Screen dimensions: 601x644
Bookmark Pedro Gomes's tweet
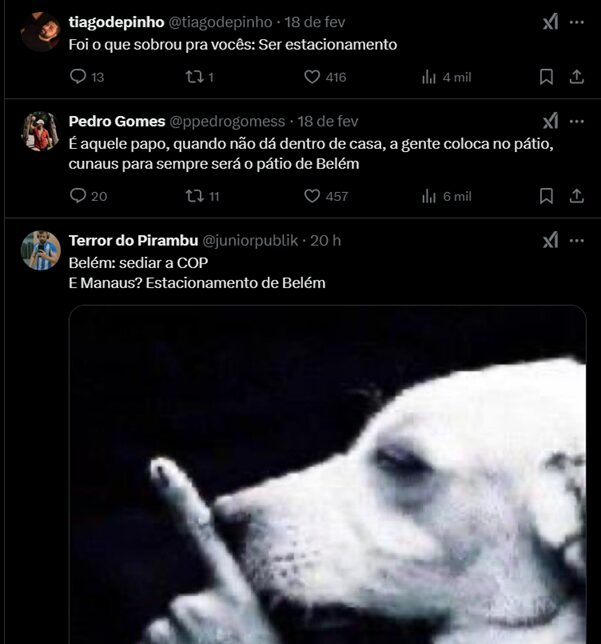546,196
